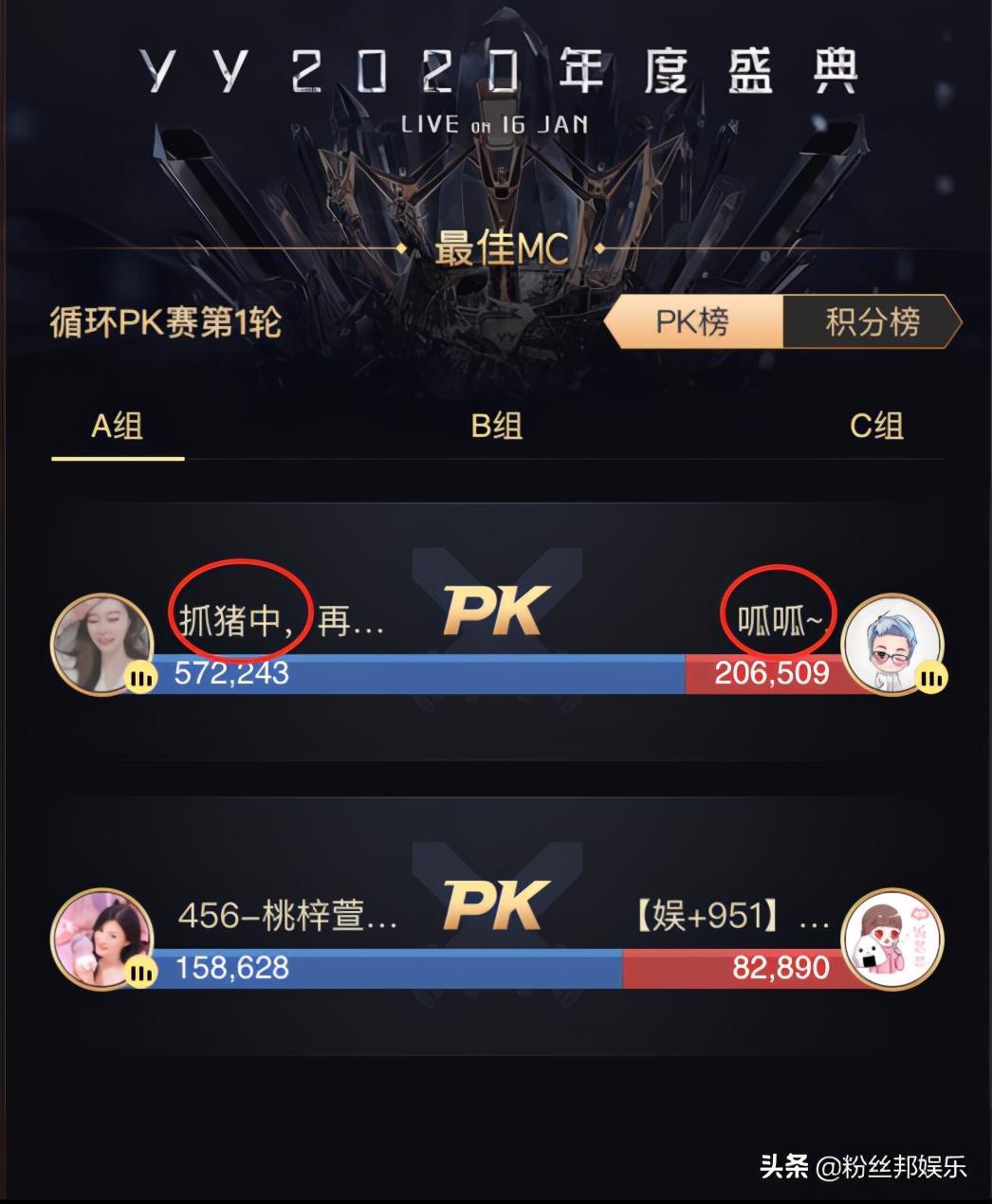Select the PK榜 tab
The image size is (992, 1204).
click(693, 322)
